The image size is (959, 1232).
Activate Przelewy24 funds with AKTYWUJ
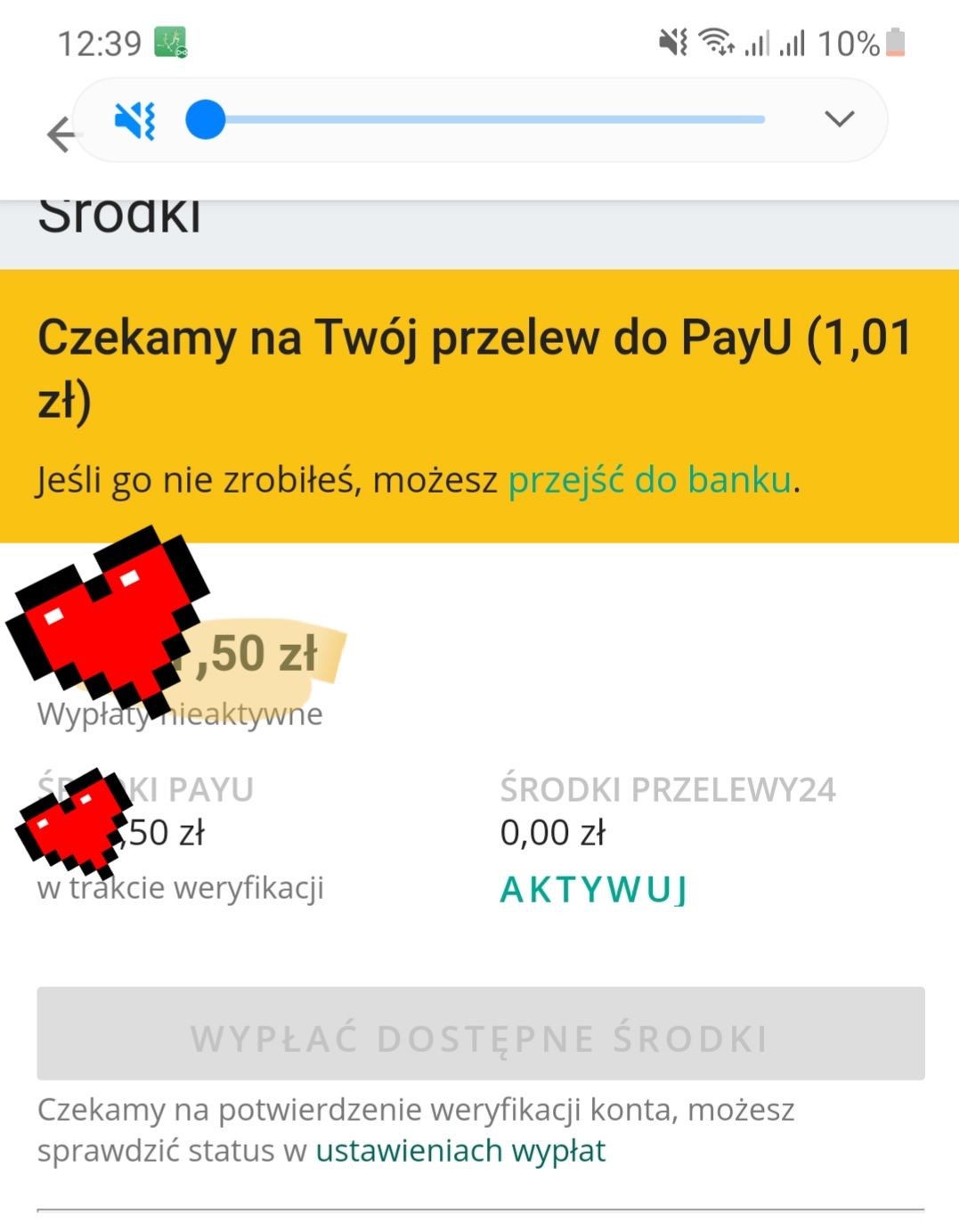[x=594, y=889]
